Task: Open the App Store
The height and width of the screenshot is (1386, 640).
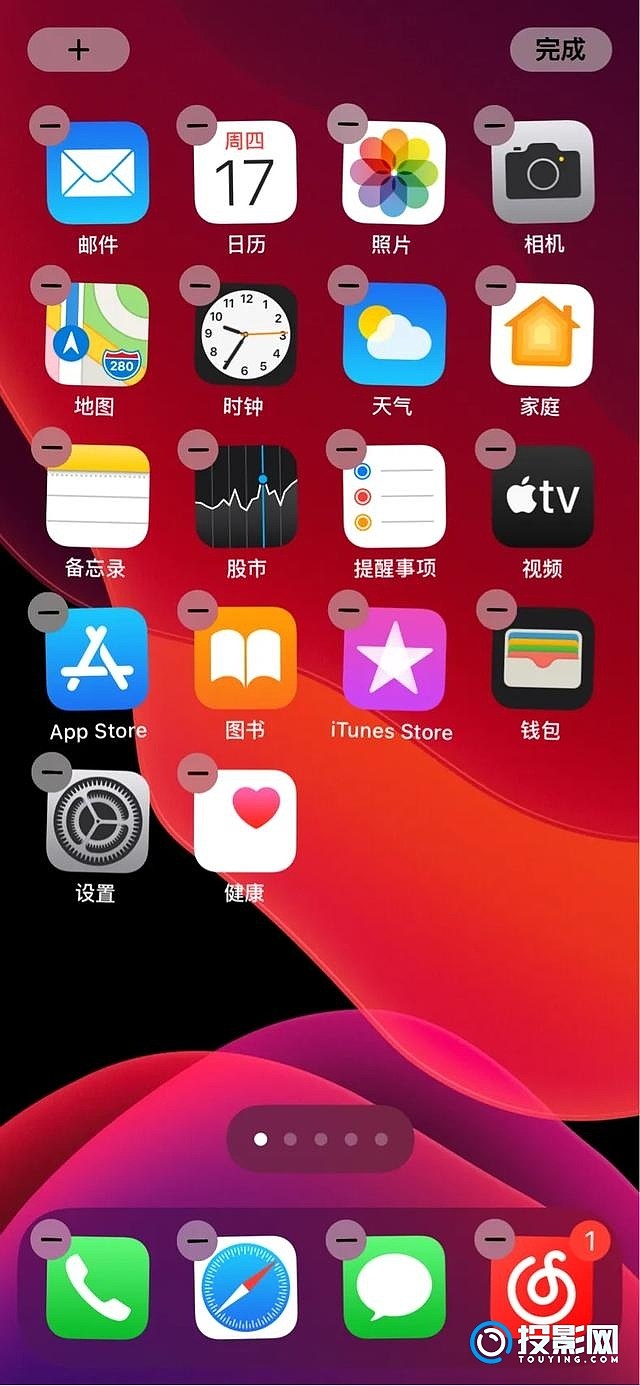Action: point(97,659)
